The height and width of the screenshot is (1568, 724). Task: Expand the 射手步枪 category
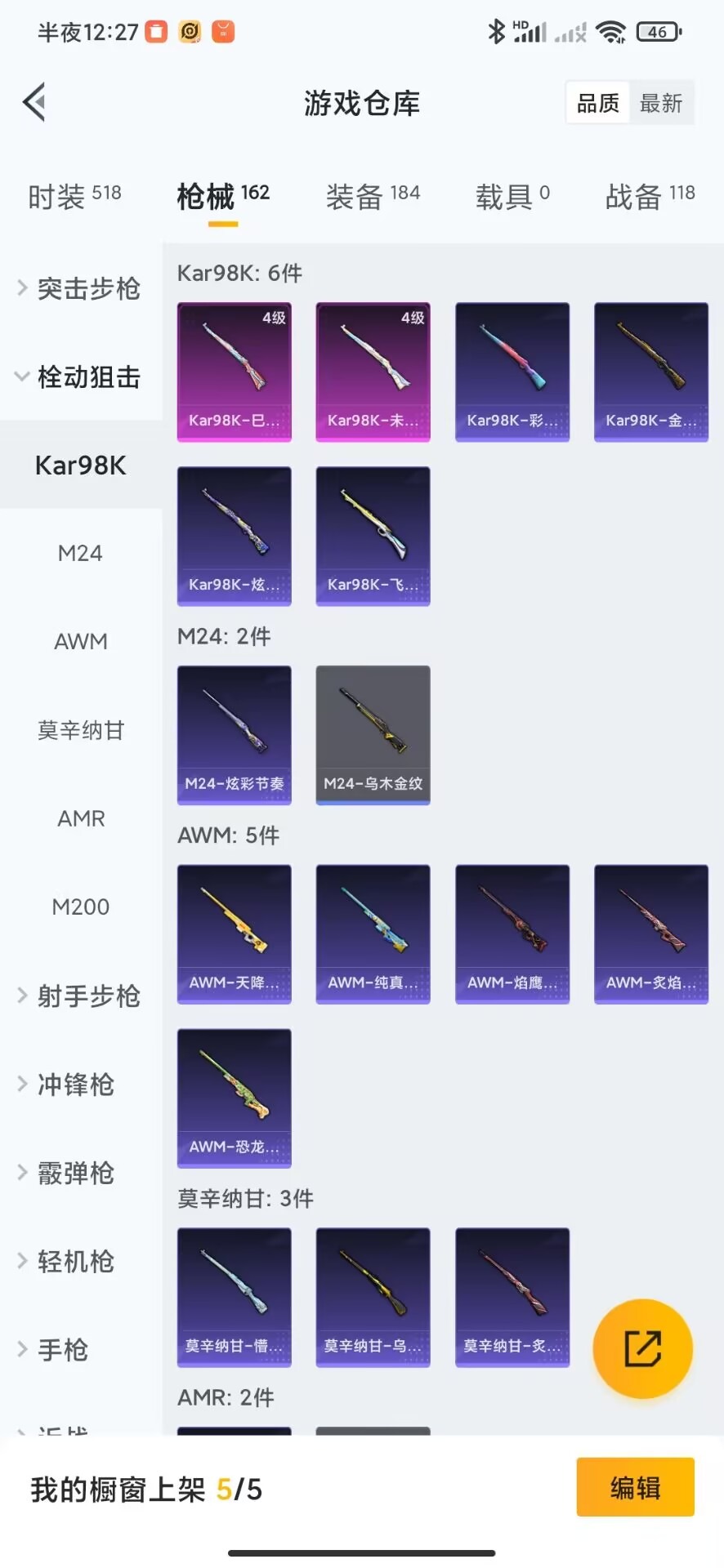80,996
